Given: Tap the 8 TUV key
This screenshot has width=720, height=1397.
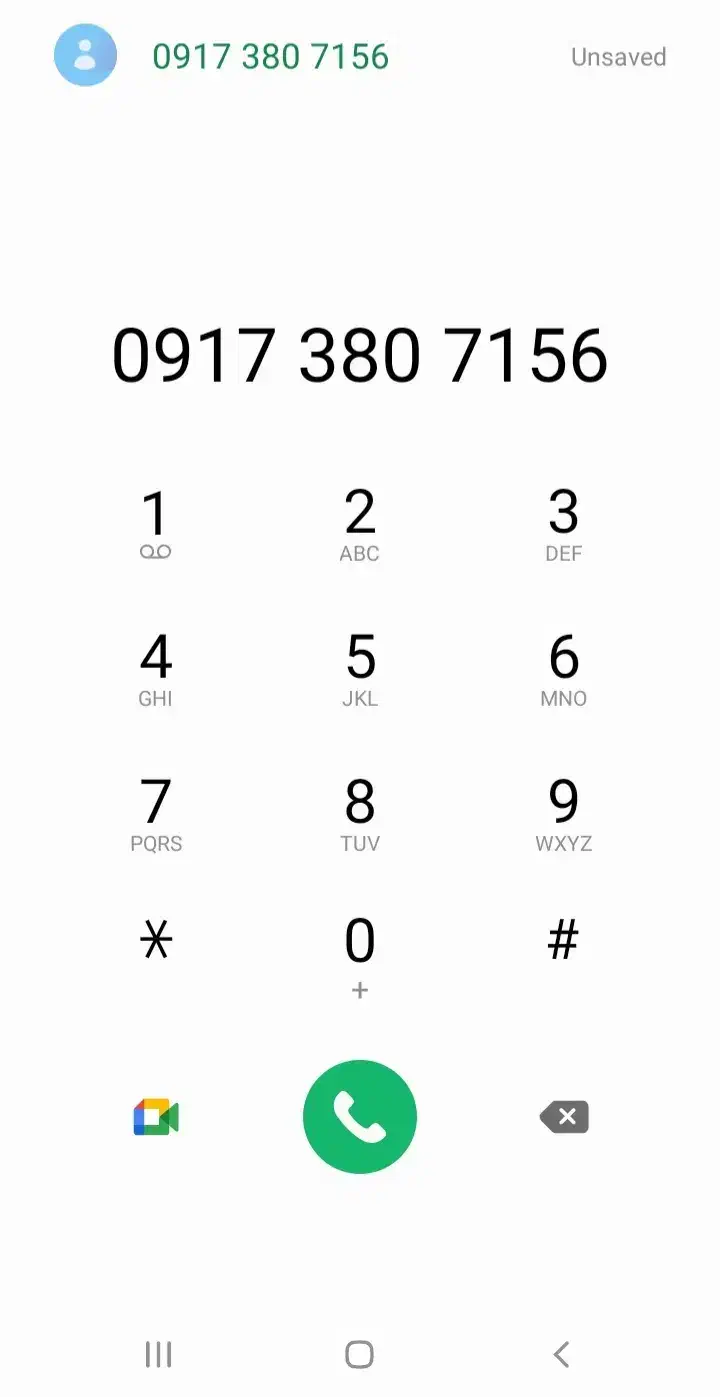Looking at the screenshot, I should pos(360,813).
